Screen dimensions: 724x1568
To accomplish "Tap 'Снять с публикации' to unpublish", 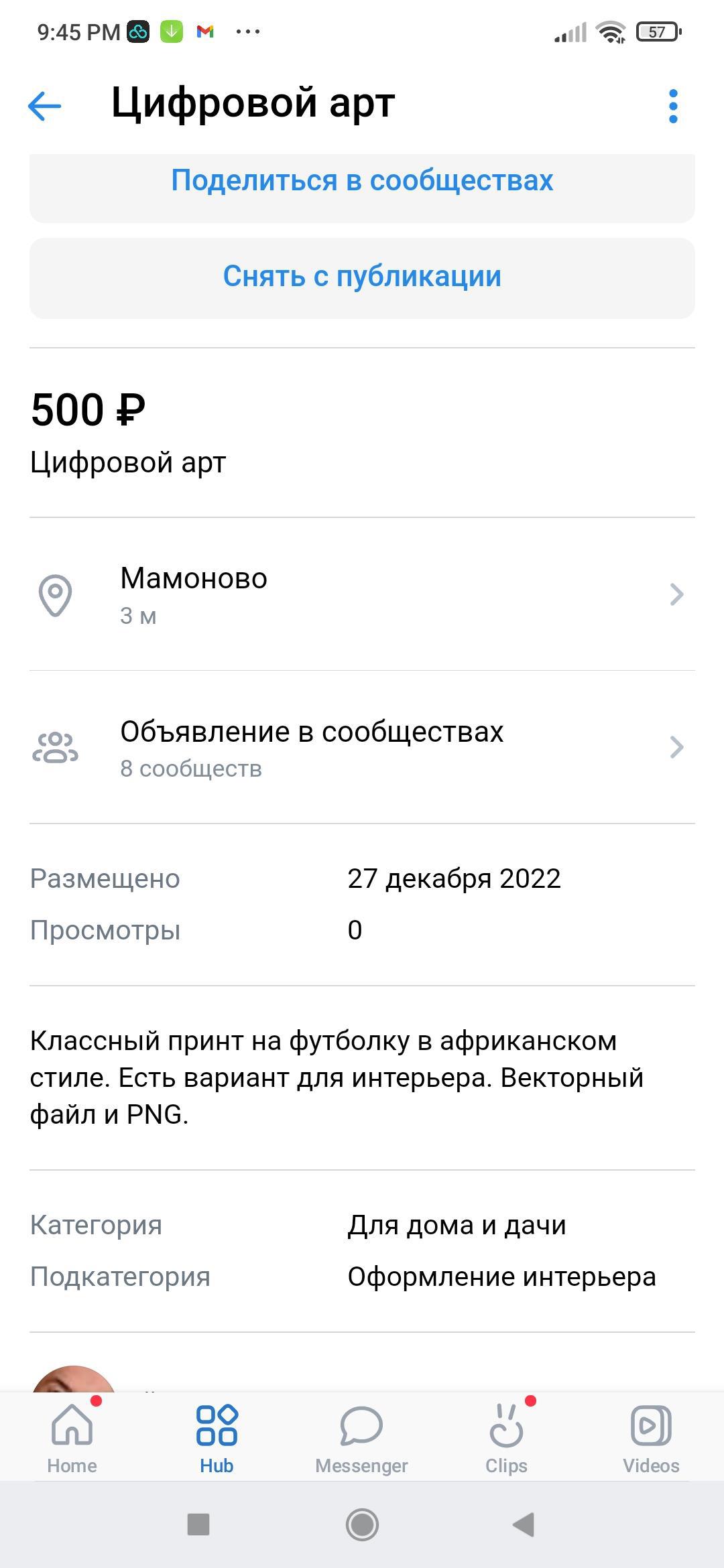I will 362,277.
